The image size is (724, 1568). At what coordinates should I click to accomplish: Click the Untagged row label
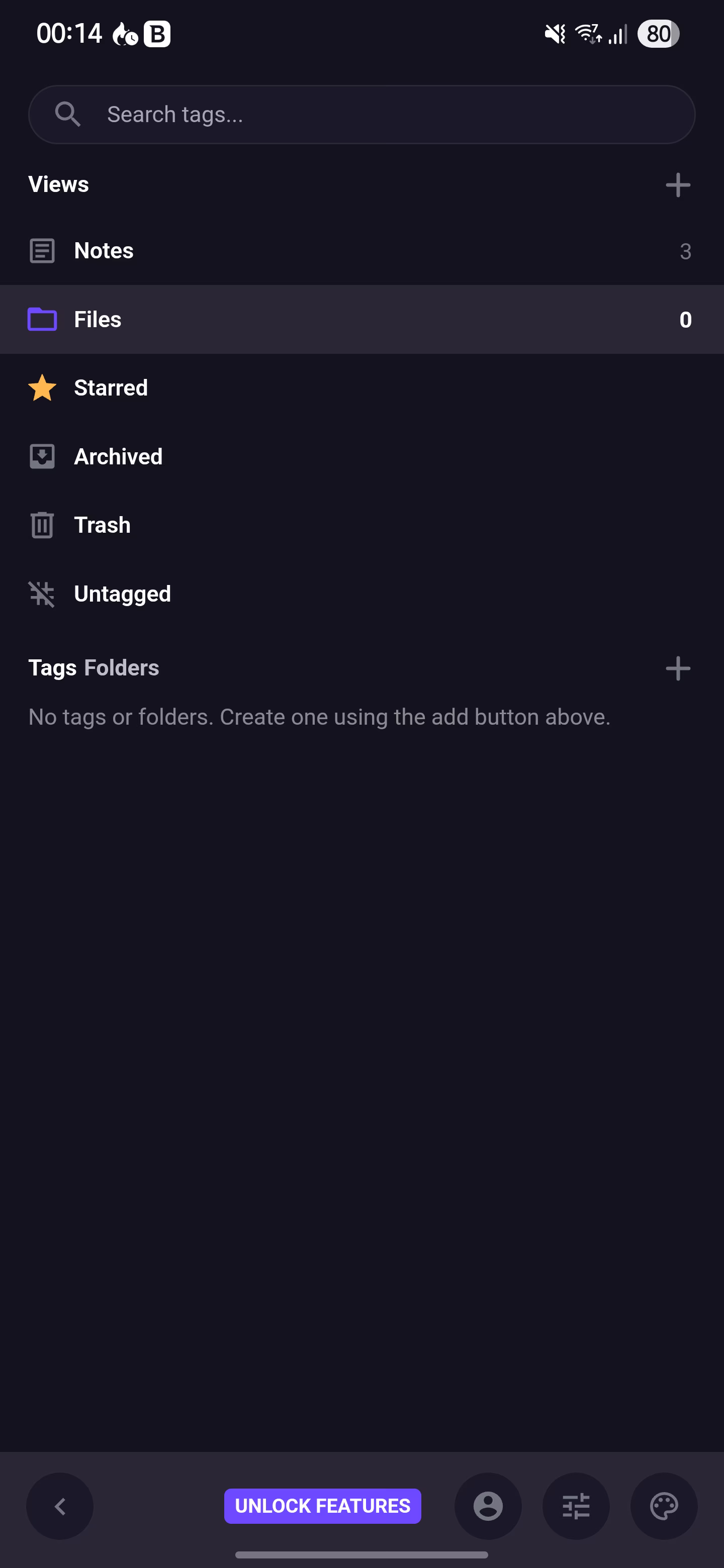point(122,594)
